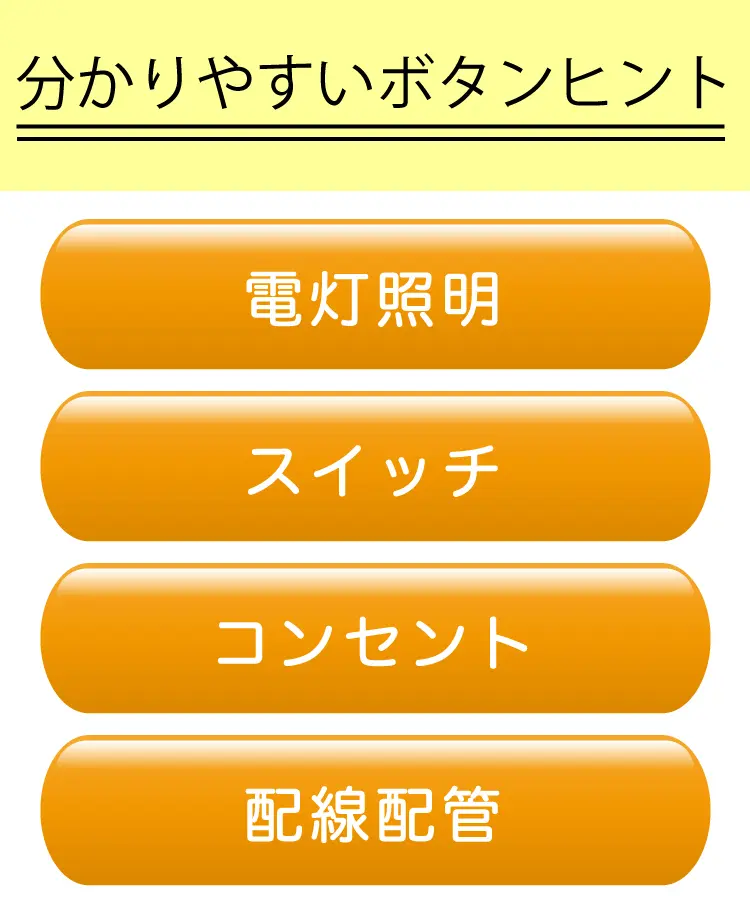This screenshot has height=900, width=750.
Task: Tap the コンセント button
Action: [x=375, y=639]
